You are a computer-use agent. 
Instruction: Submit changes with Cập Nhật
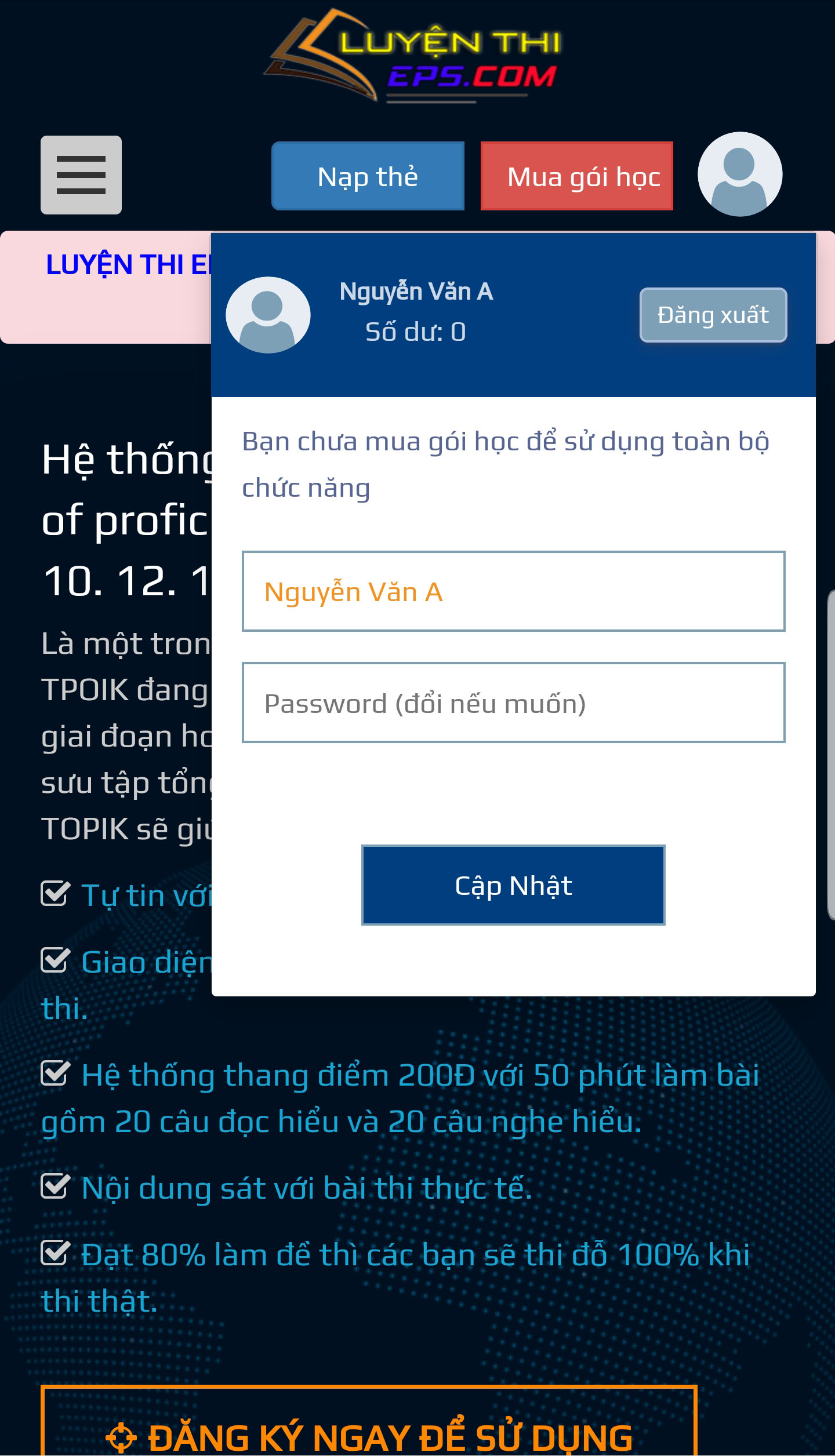(x=513, y=885)
